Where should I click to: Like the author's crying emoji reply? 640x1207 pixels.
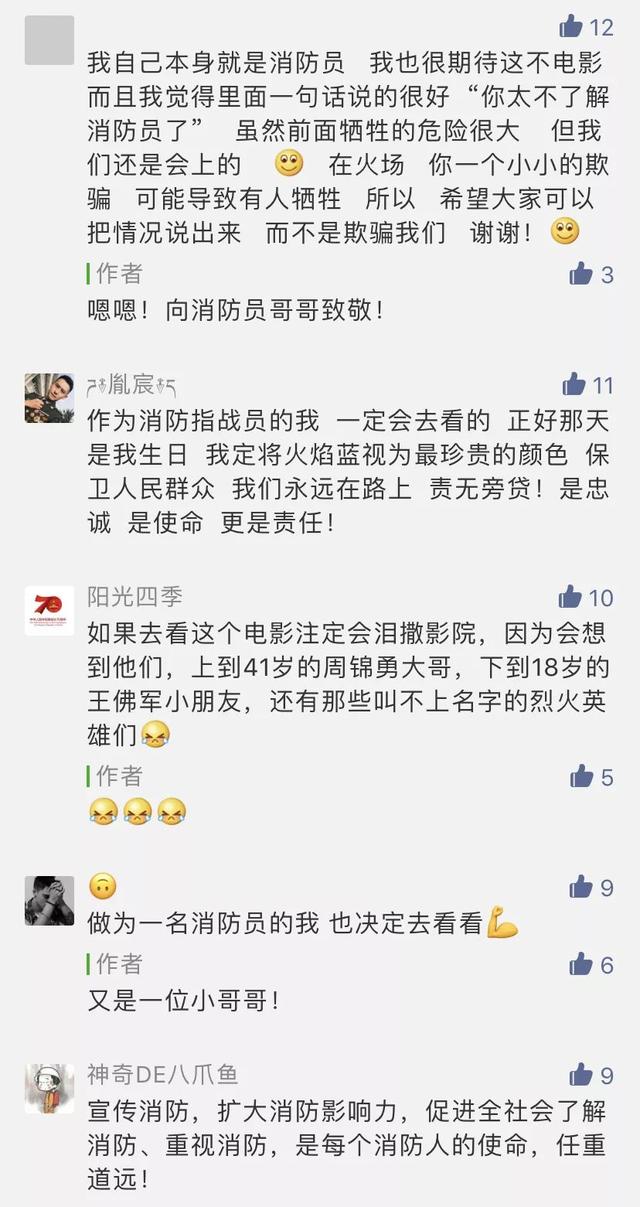[581, 776]
